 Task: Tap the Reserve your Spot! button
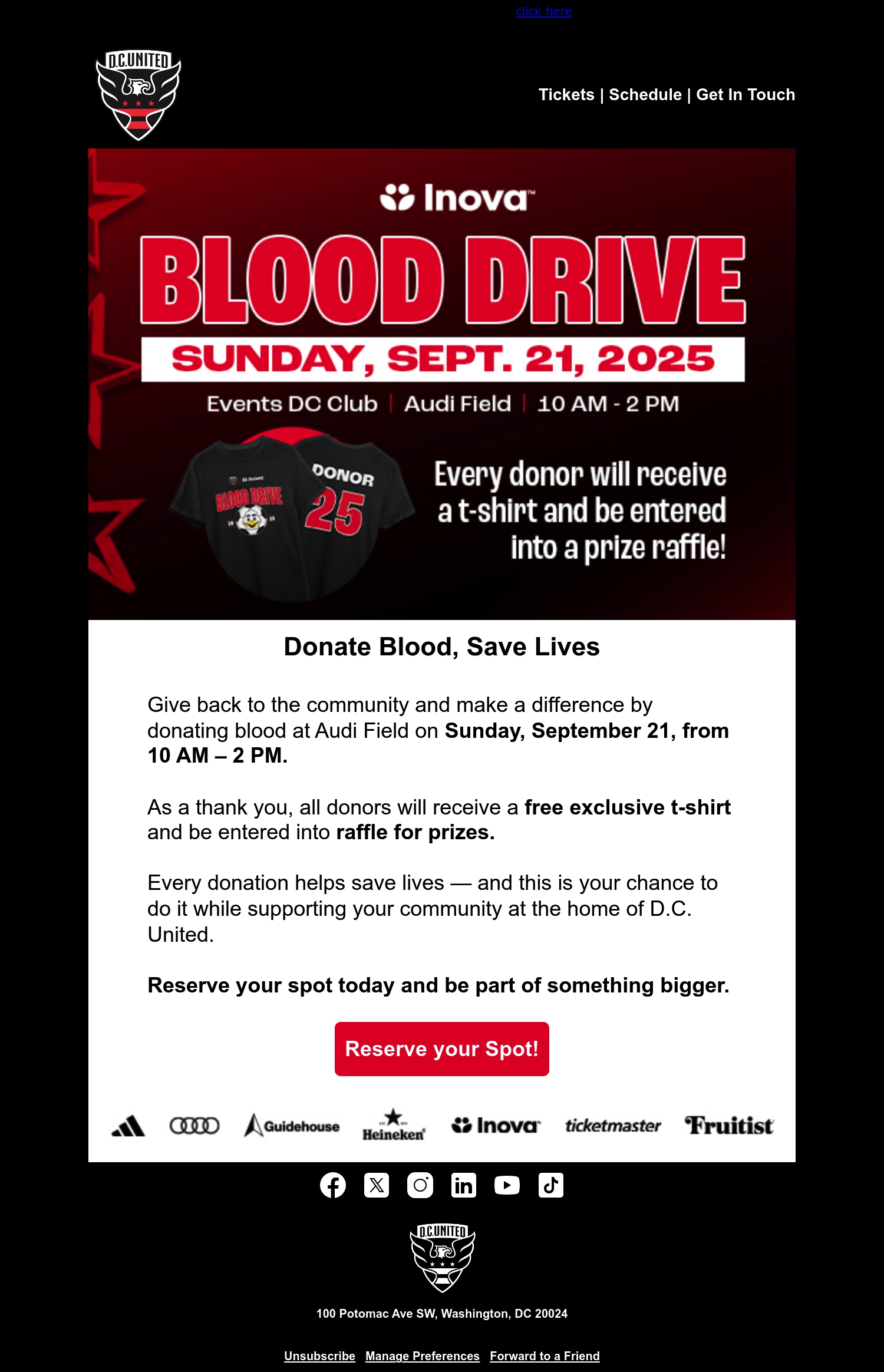tap(442, 1048)
